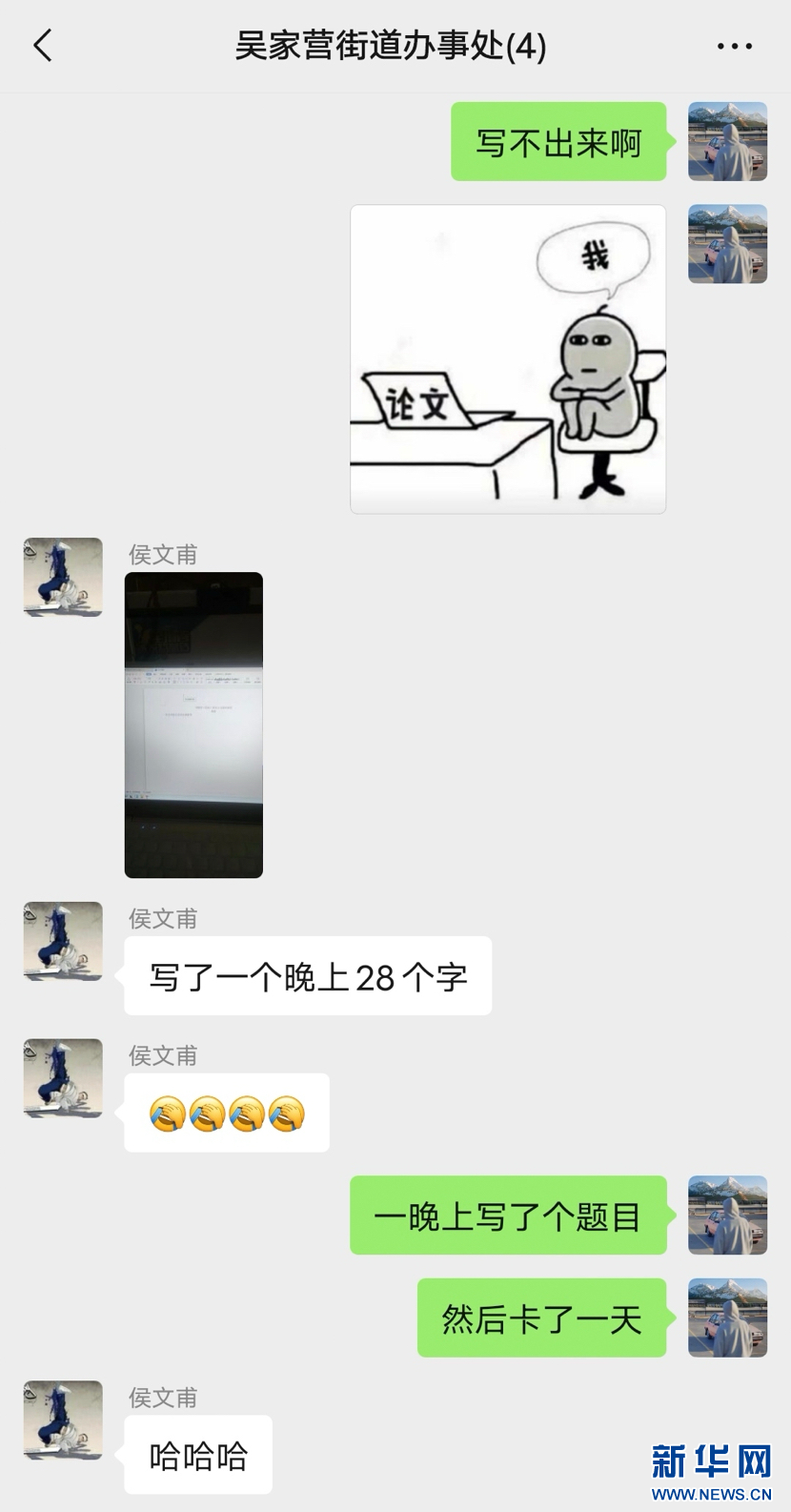Image resolution: width=791 pixels, height=1512 pixels.
Task: Go back from the group chat
Action: 43,45
